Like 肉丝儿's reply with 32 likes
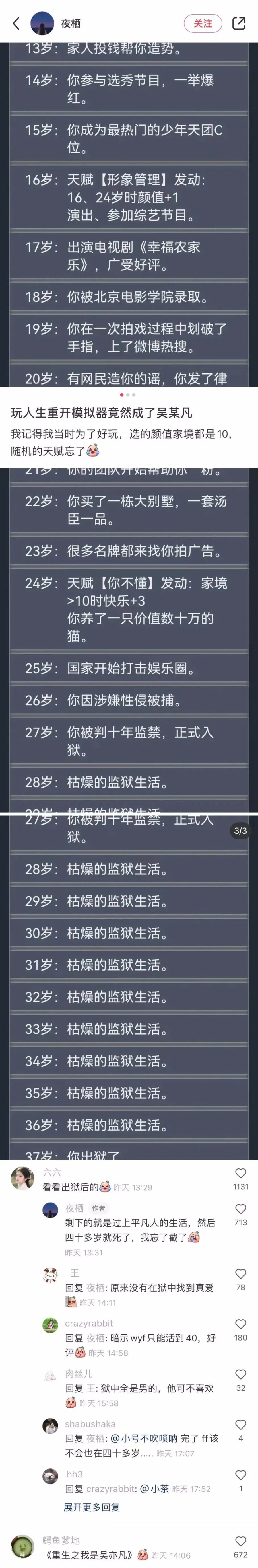This screenshot has width=258, height=1568. (x=240, y=1375)
